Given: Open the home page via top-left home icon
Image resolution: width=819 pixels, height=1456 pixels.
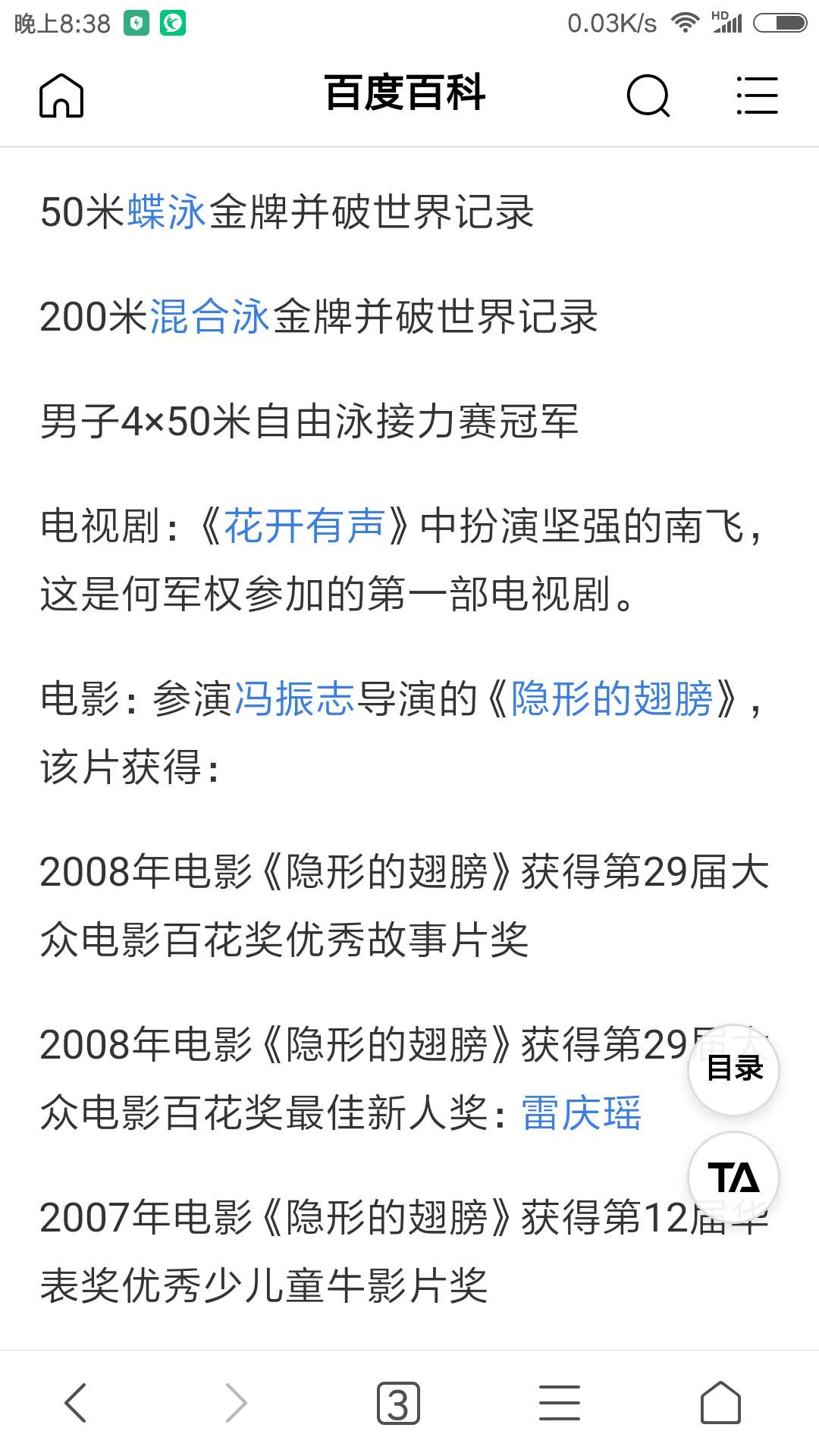Looking at the screenshot, I should 61,96.
